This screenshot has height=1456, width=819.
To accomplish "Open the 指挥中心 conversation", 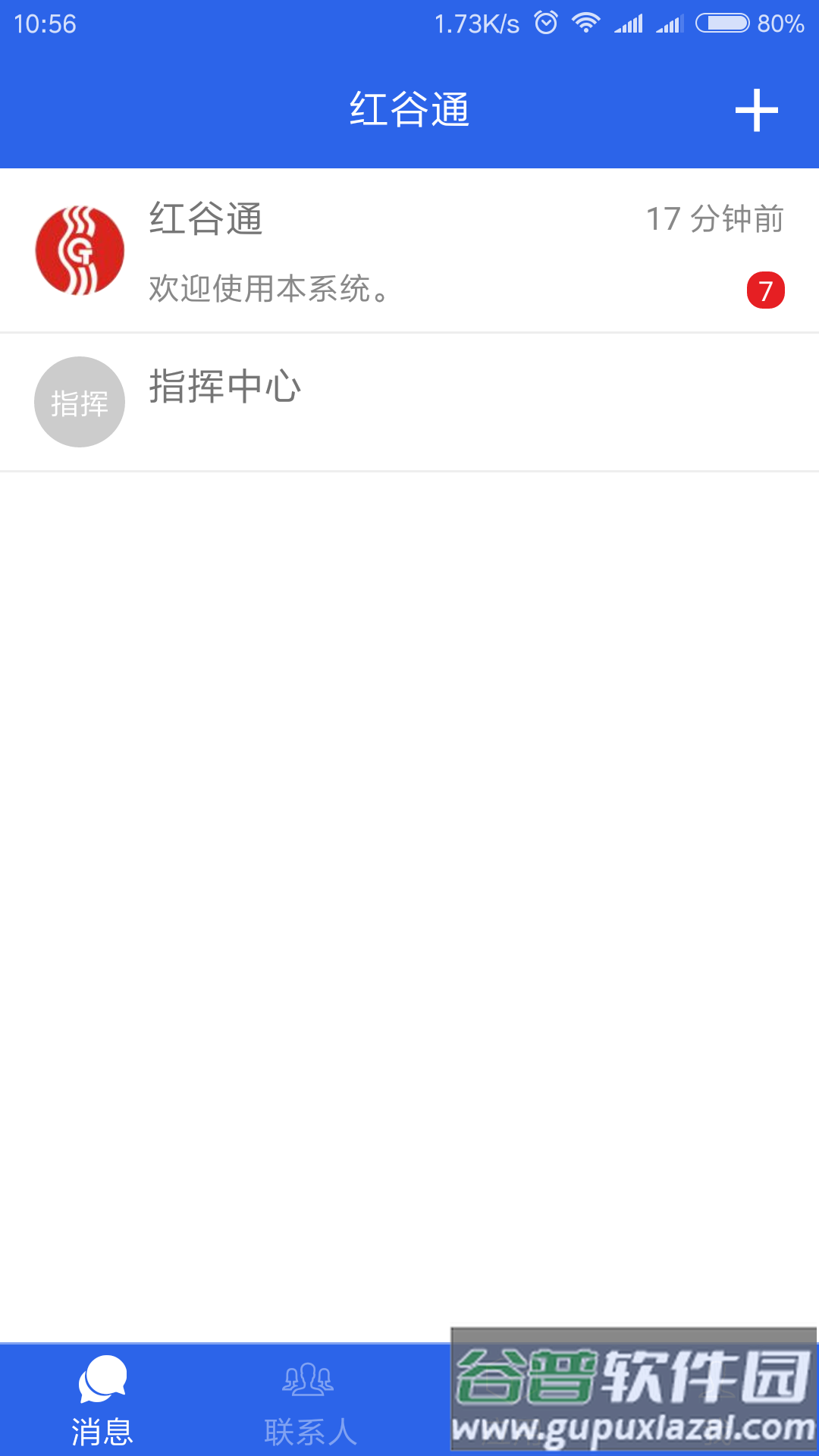I will [x=409, y=402].
